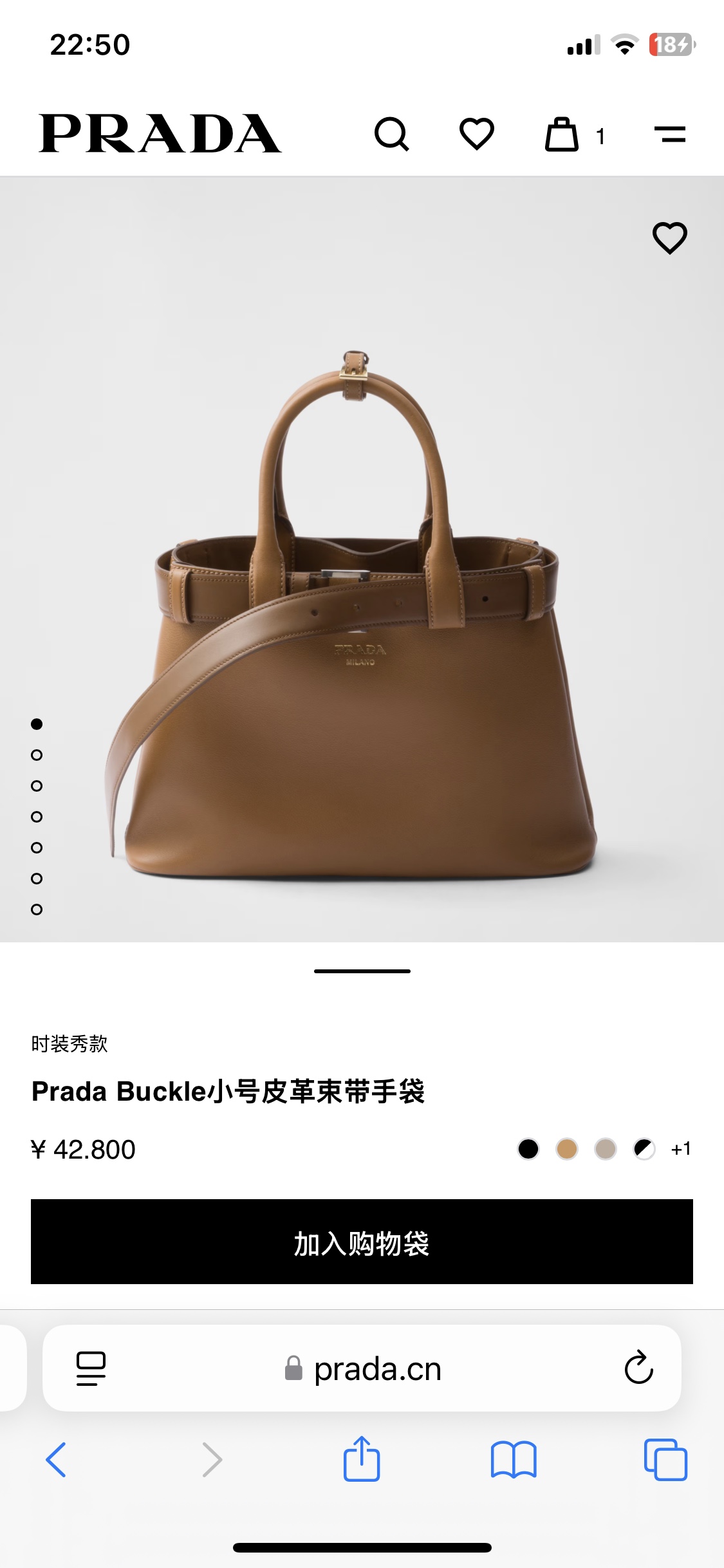The height and width of the screenshot is (1568, 724).
Task: Jump to the last product image dot
Action: click(37, 910)
